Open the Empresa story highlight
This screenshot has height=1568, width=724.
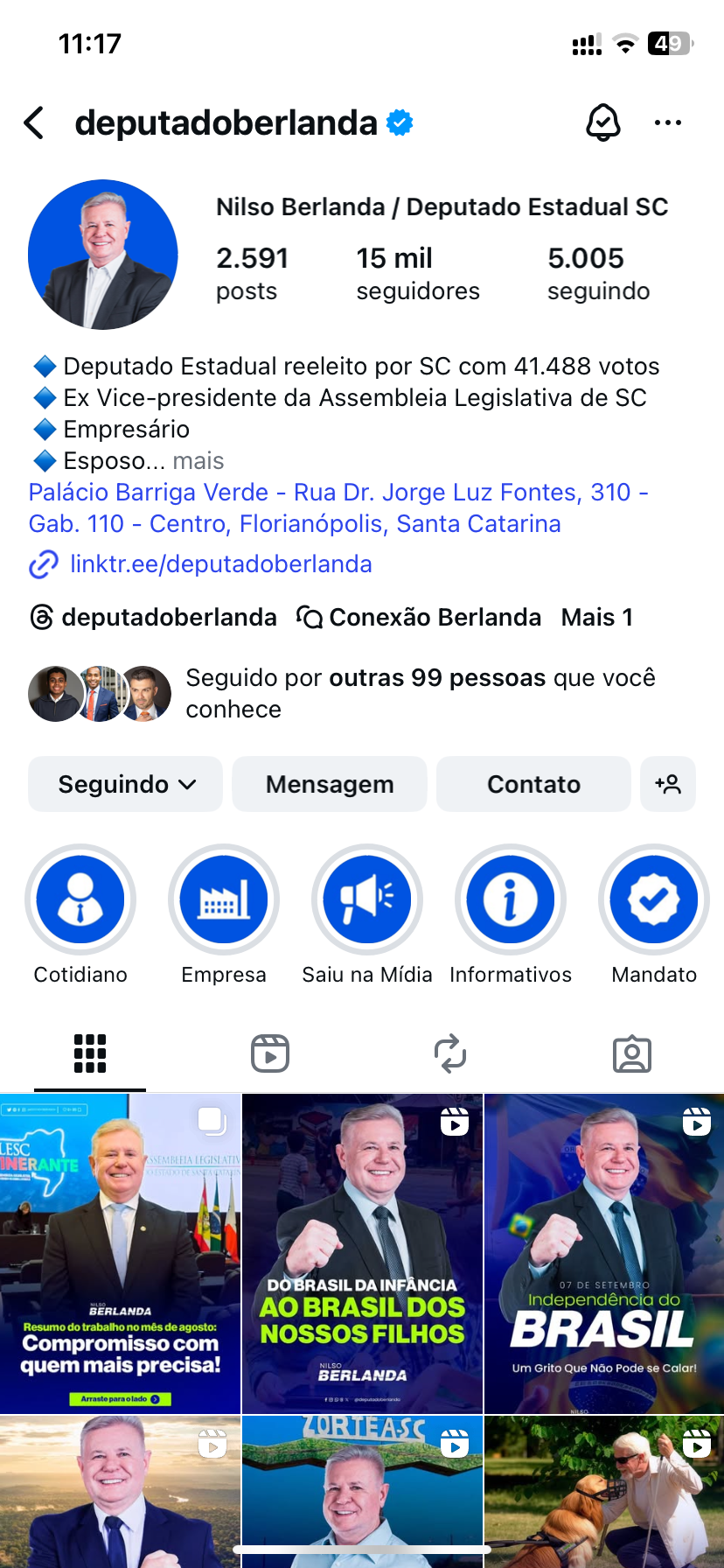click(224, 899)
